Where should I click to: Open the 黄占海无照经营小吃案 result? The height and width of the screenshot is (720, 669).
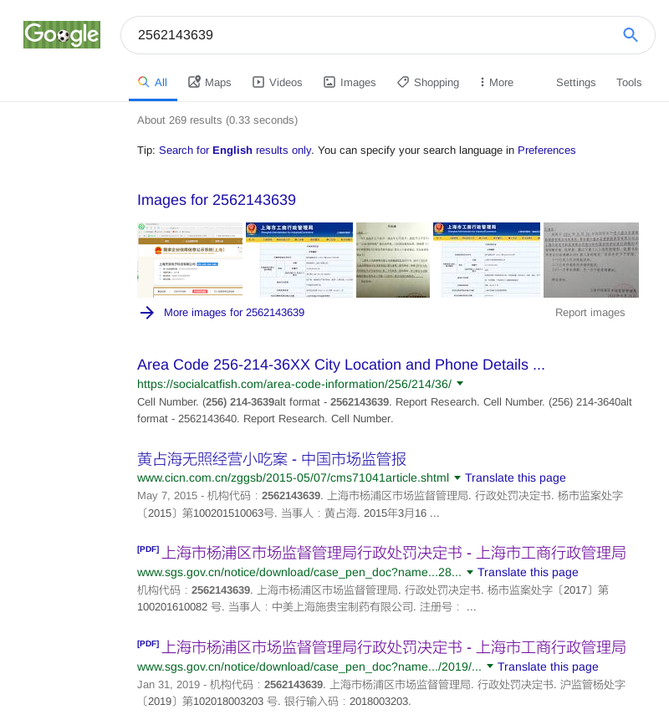[x=271, y=459]
